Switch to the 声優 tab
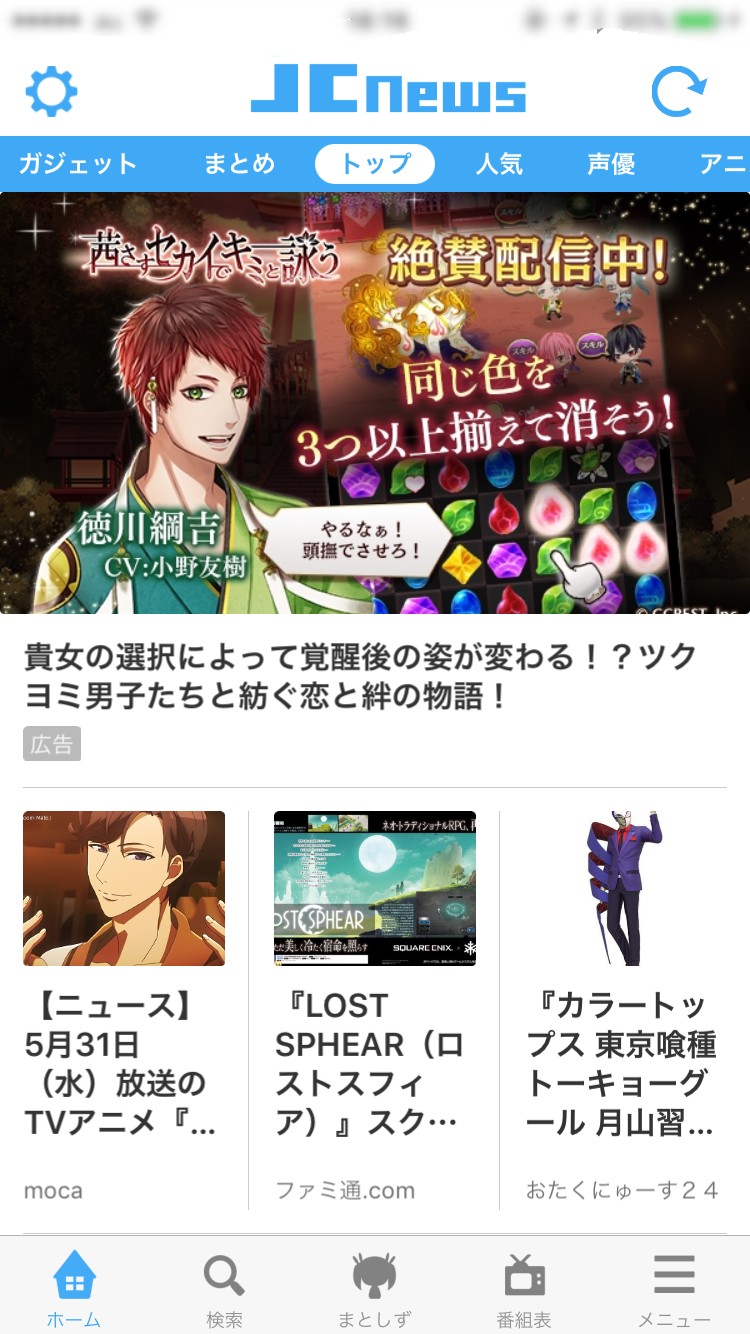The width and height of the screenshot is (750, 1334). [610, 164]
